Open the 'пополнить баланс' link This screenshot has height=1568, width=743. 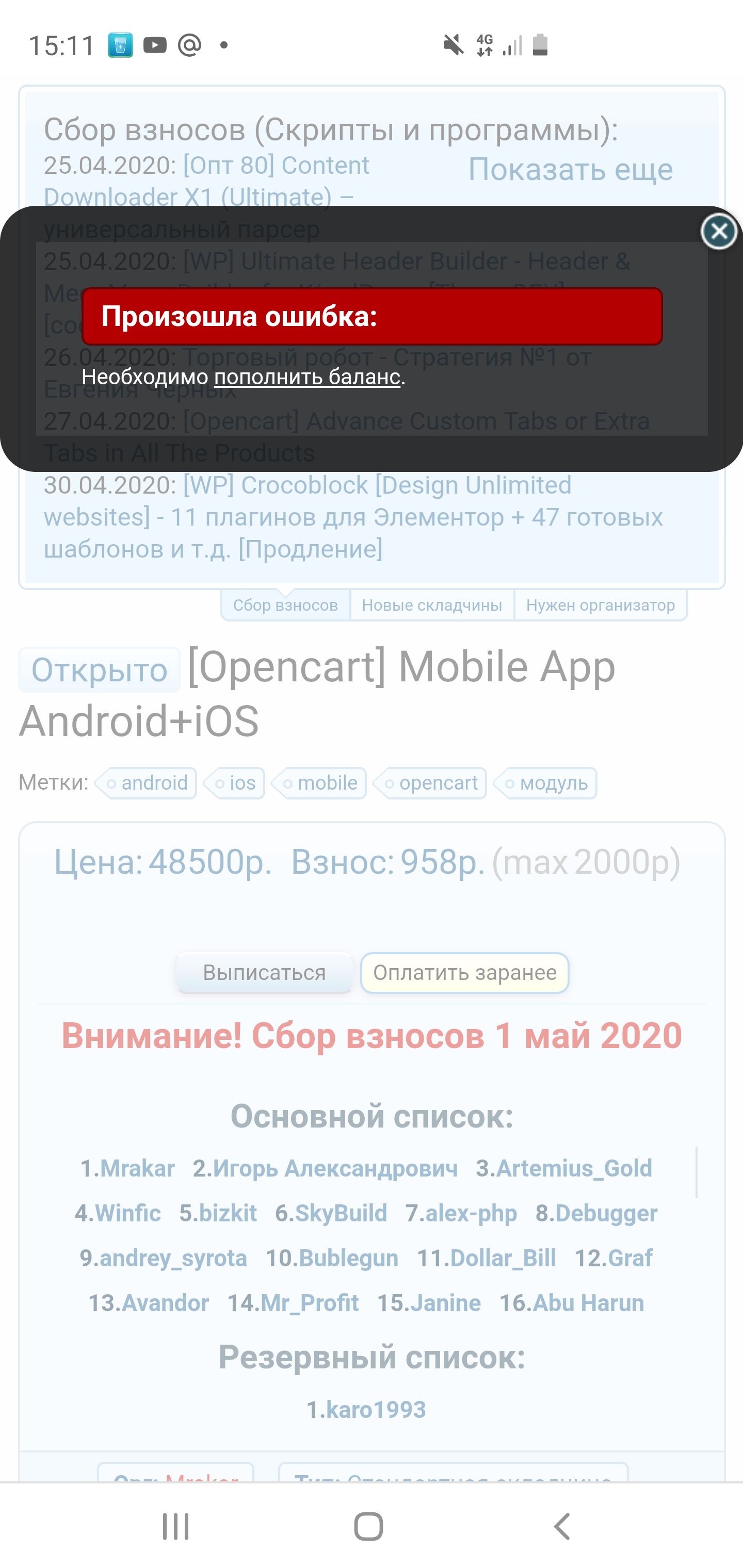307,378
